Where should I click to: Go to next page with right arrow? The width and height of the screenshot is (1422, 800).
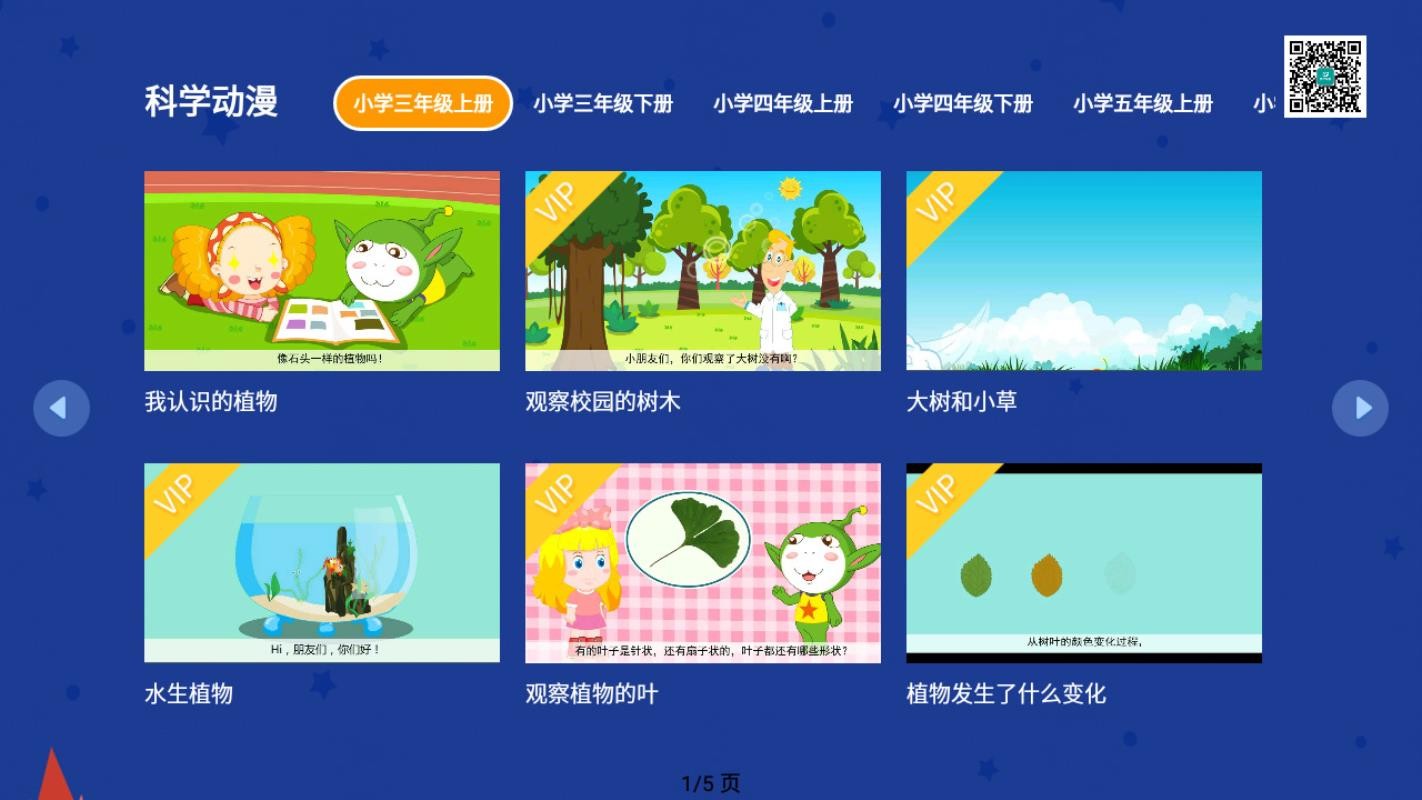click(1360, 408)
